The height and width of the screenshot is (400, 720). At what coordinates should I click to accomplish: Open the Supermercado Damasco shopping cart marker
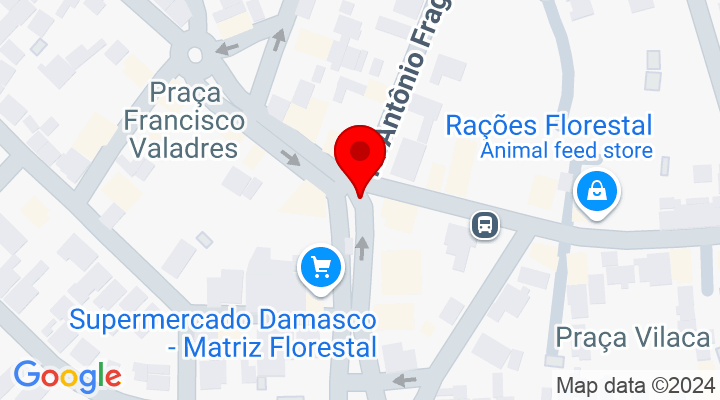coord(322,268)
